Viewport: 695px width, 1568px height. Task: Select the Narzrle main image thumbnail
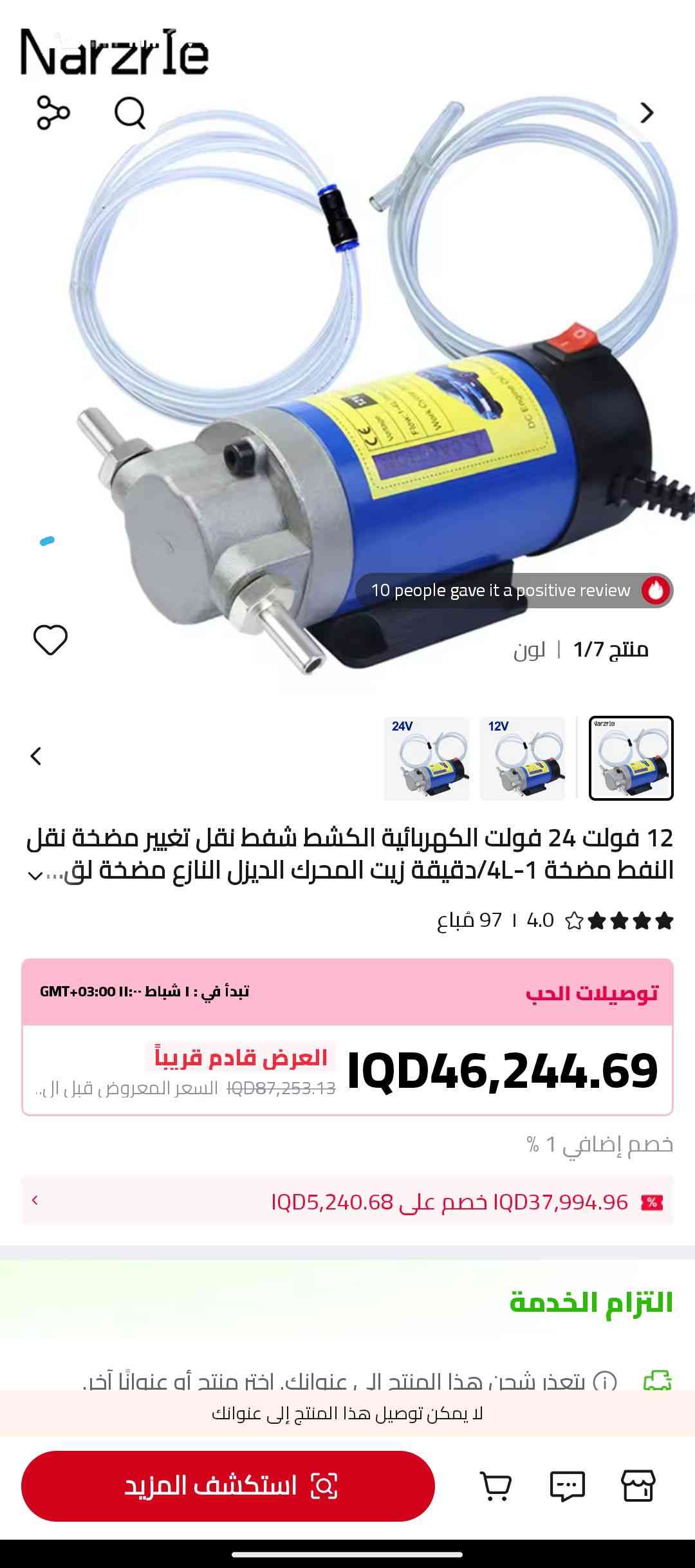click(x=631, y=758)
